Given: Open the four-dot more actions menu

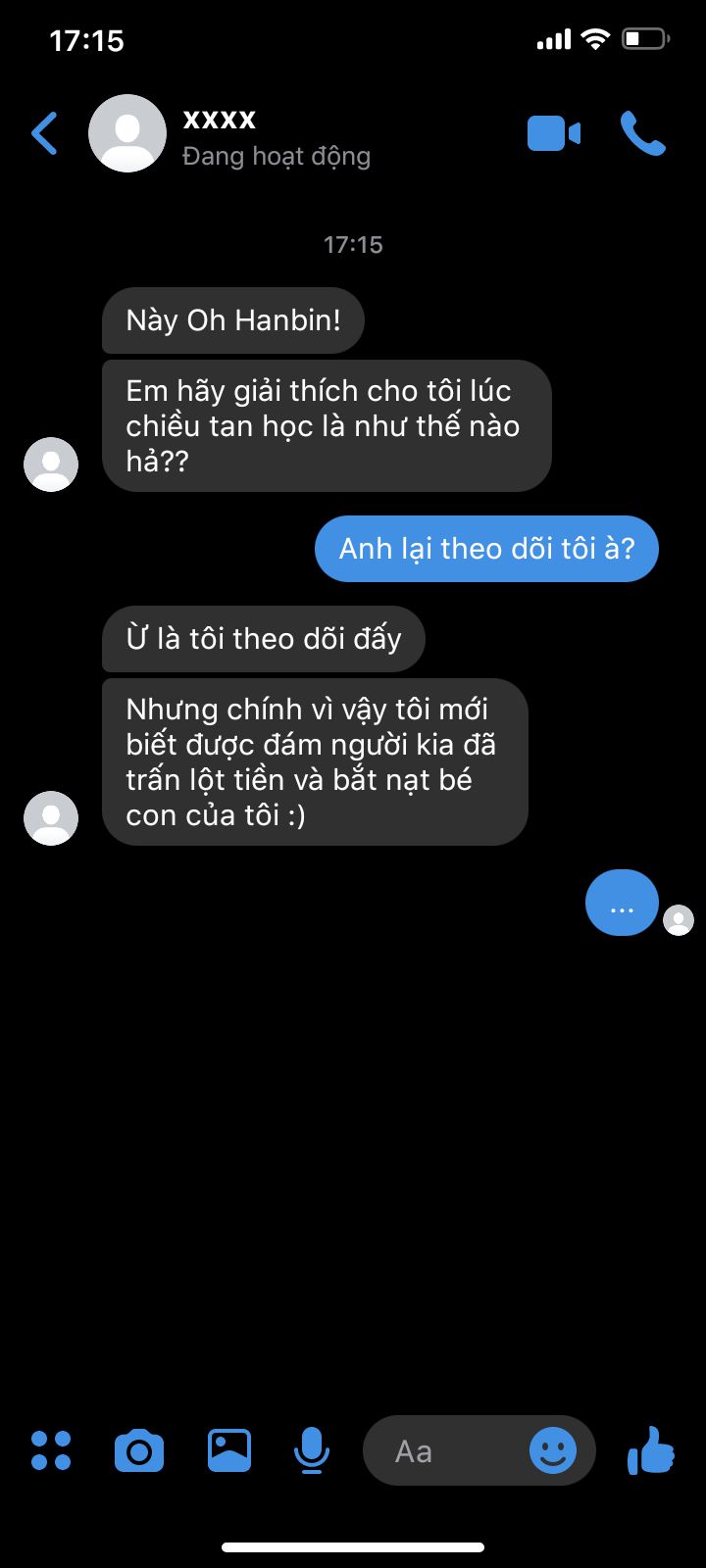Looking at the screenshot, I should point(51,1450).
